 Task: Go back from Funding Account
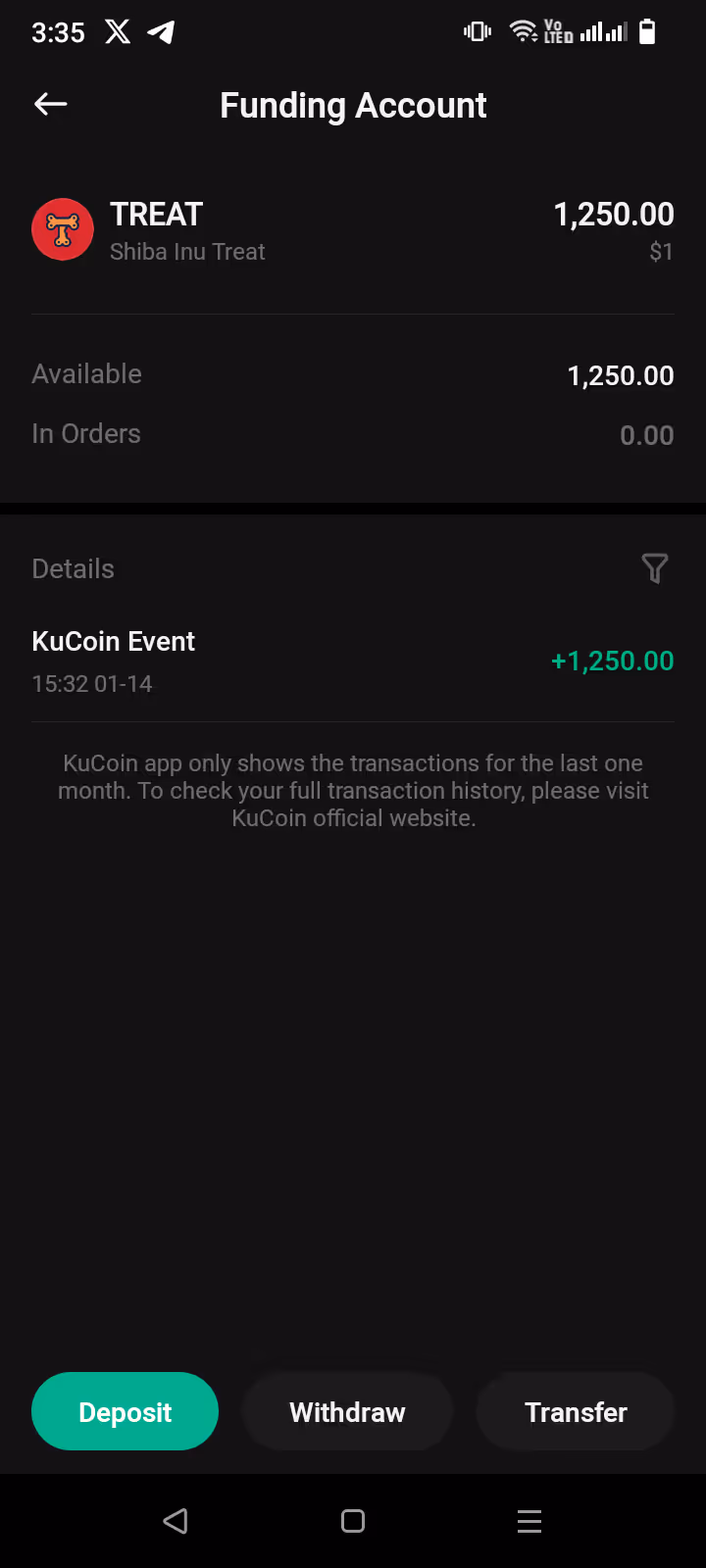click(51, 104)
